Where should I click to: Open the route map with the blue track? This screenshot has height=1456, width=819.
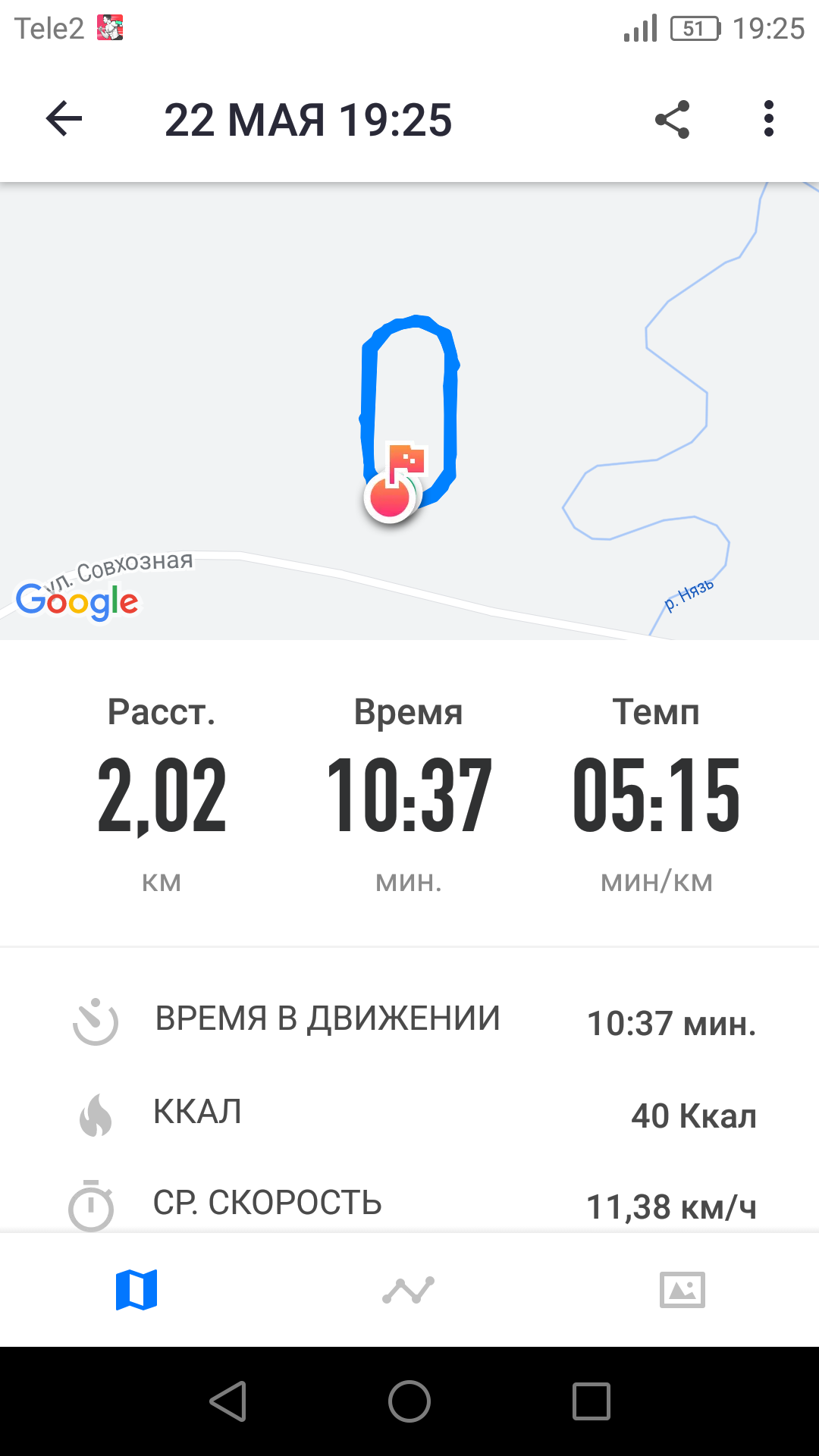point(409,411)
